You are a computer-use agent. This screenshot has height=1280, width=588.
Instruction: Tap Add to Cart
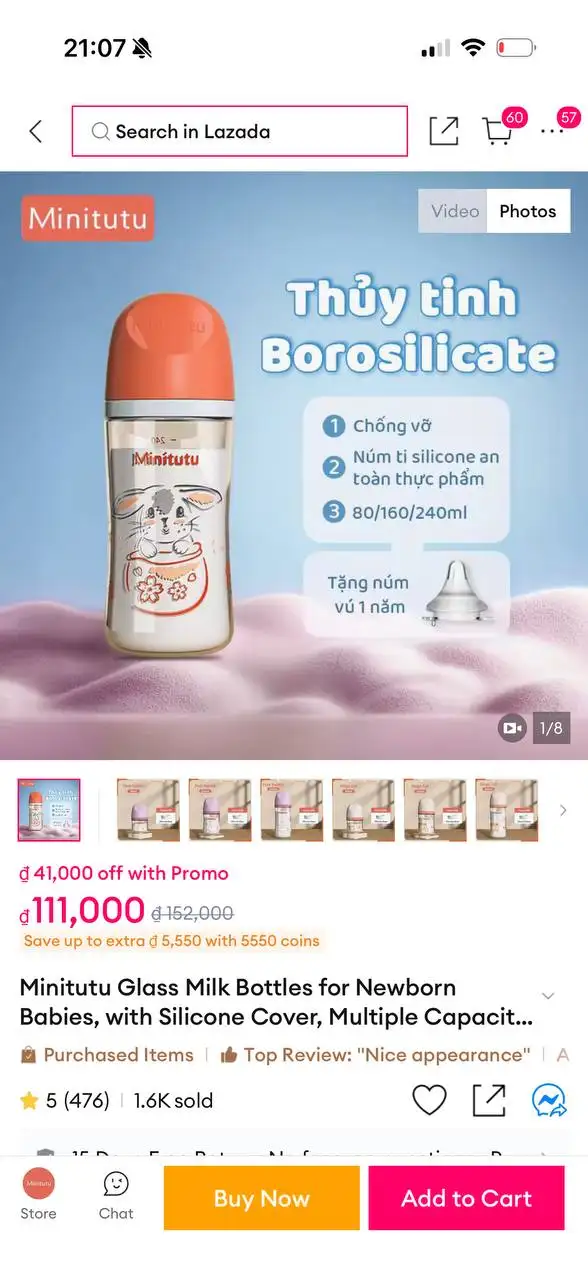tap(467, 1198)
